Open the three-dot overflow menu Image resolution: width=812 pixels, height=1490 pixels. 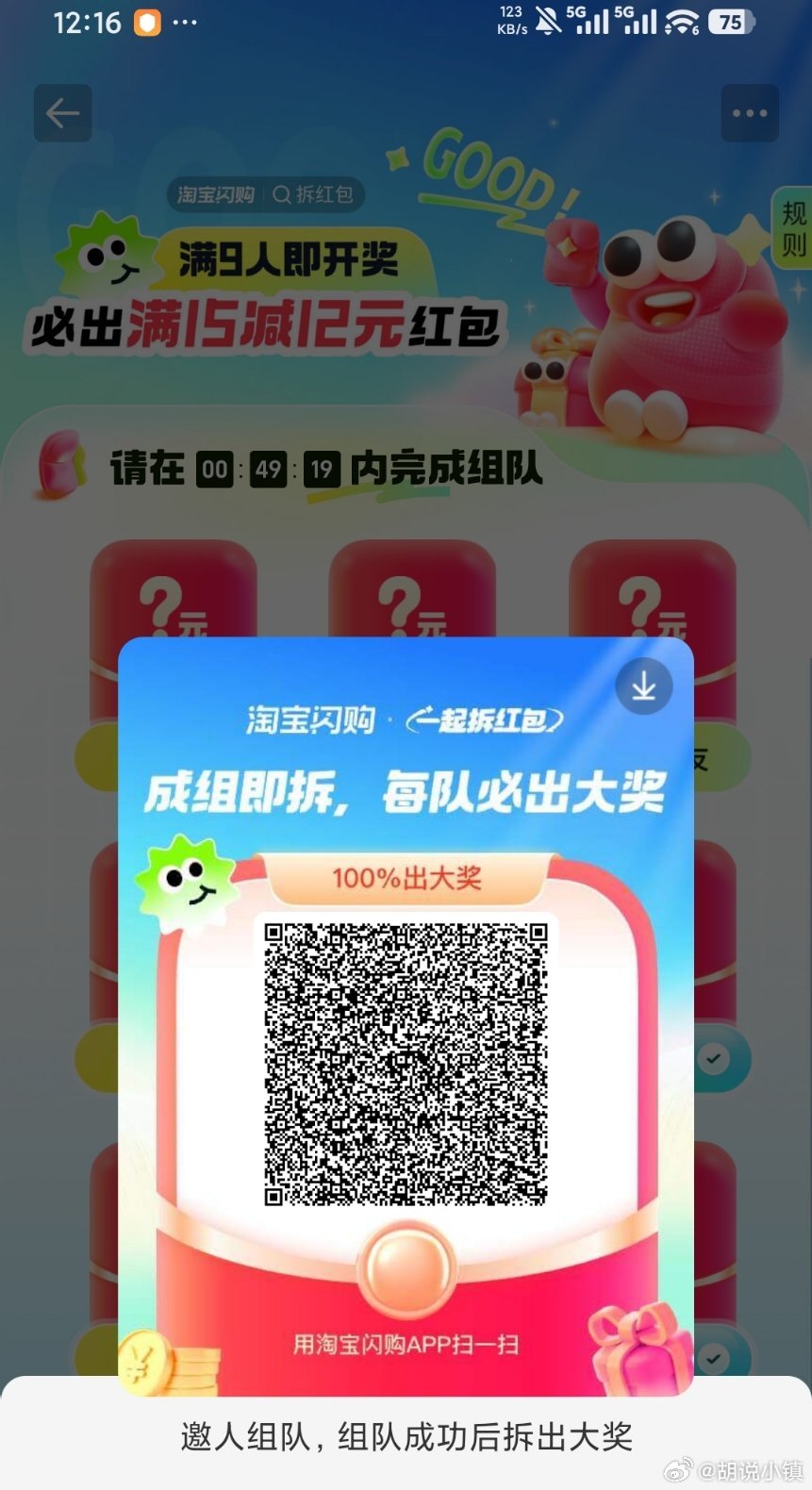click(x=750, y=113)
